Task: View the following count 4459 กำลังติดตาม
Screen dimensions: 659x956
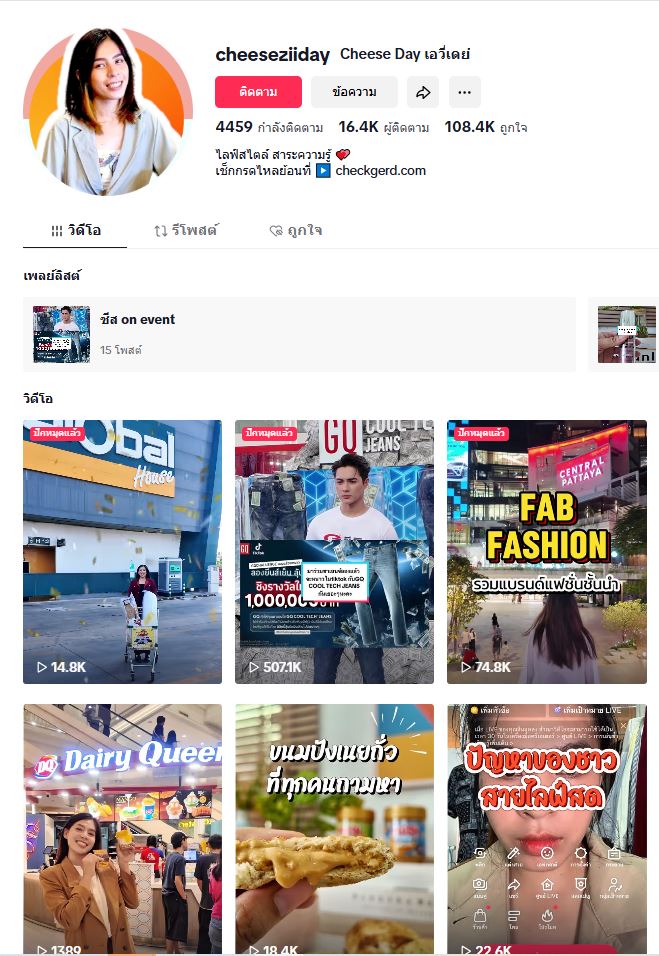Action: point(269,127)
